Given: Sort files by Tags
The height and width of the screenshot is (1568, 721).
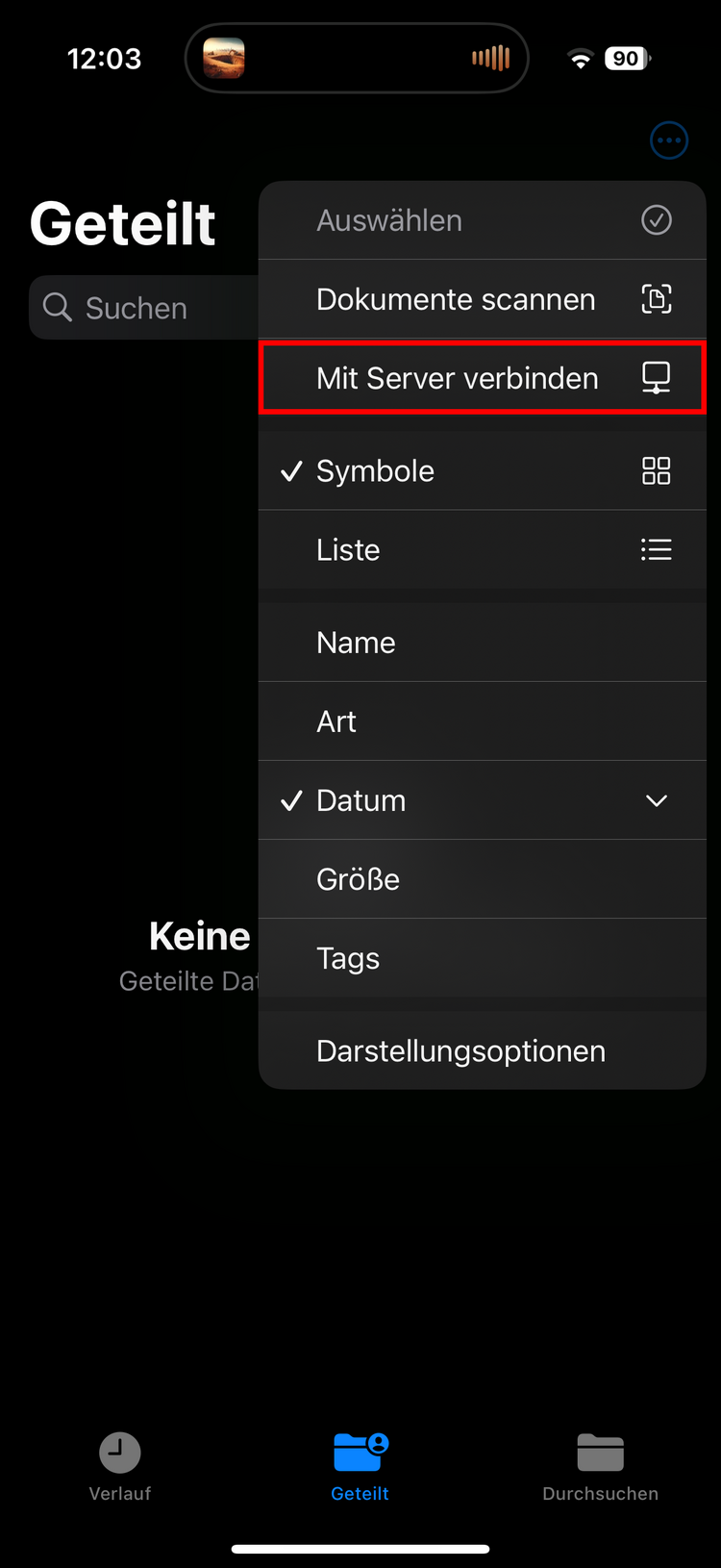Looking at the screenshot, I should [x=481, y=958].
